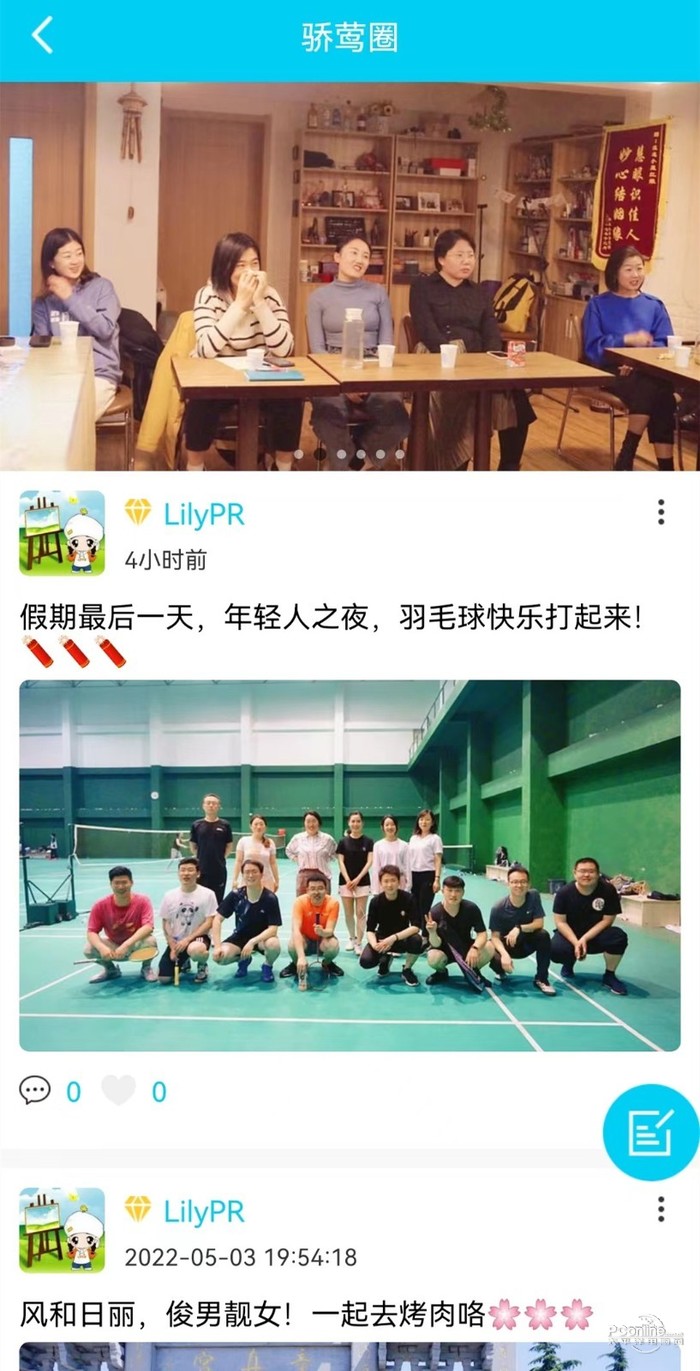The image size is (700, 1371).
Task: Open the overflow menu on the badminton post
Action: coord(660,513)
